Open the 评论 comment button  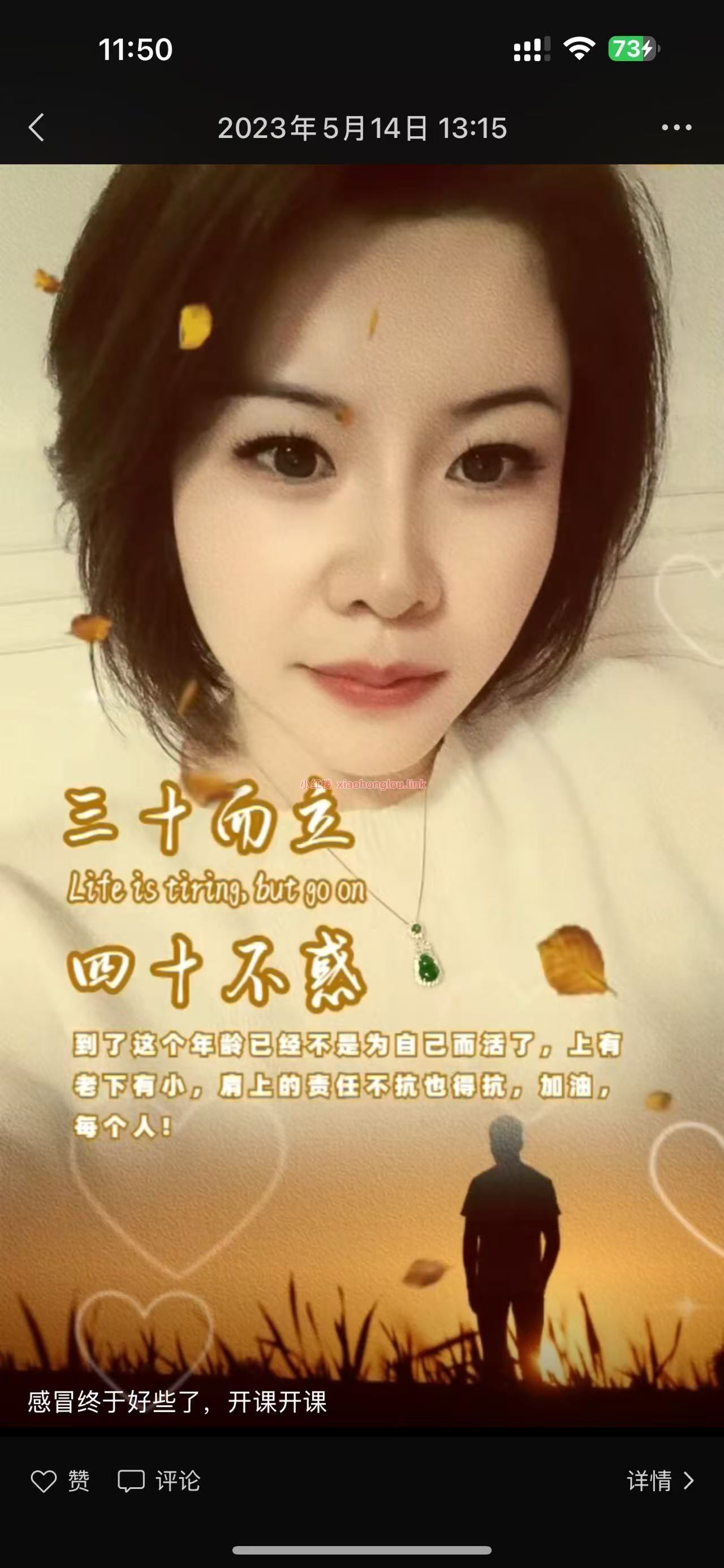pos(159,1481)
